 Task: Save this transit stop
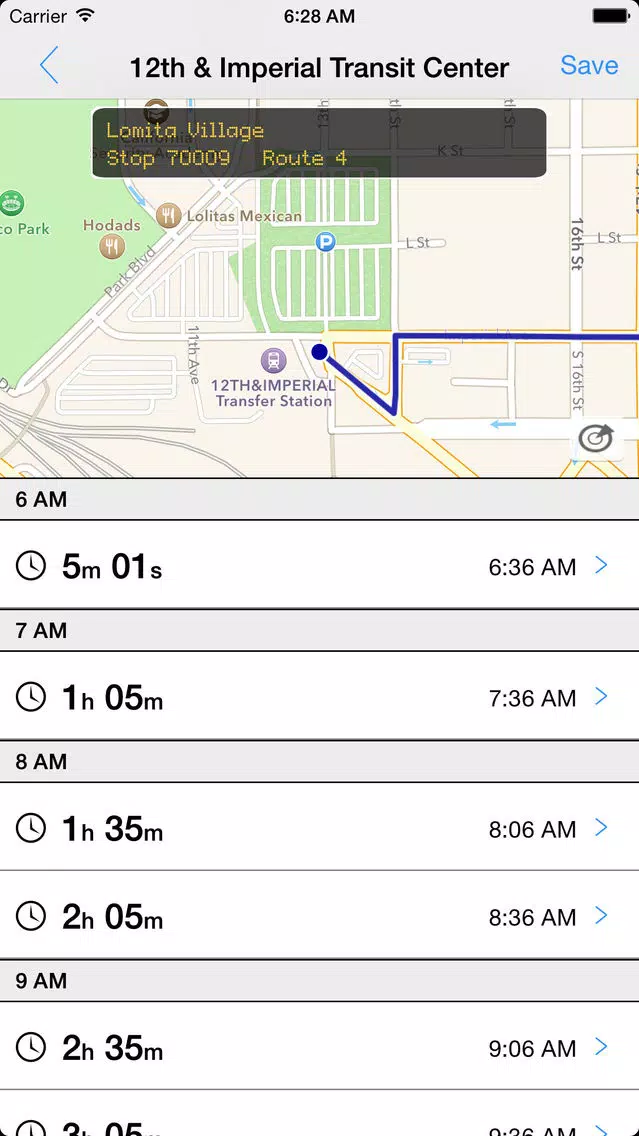pos(589,65)
